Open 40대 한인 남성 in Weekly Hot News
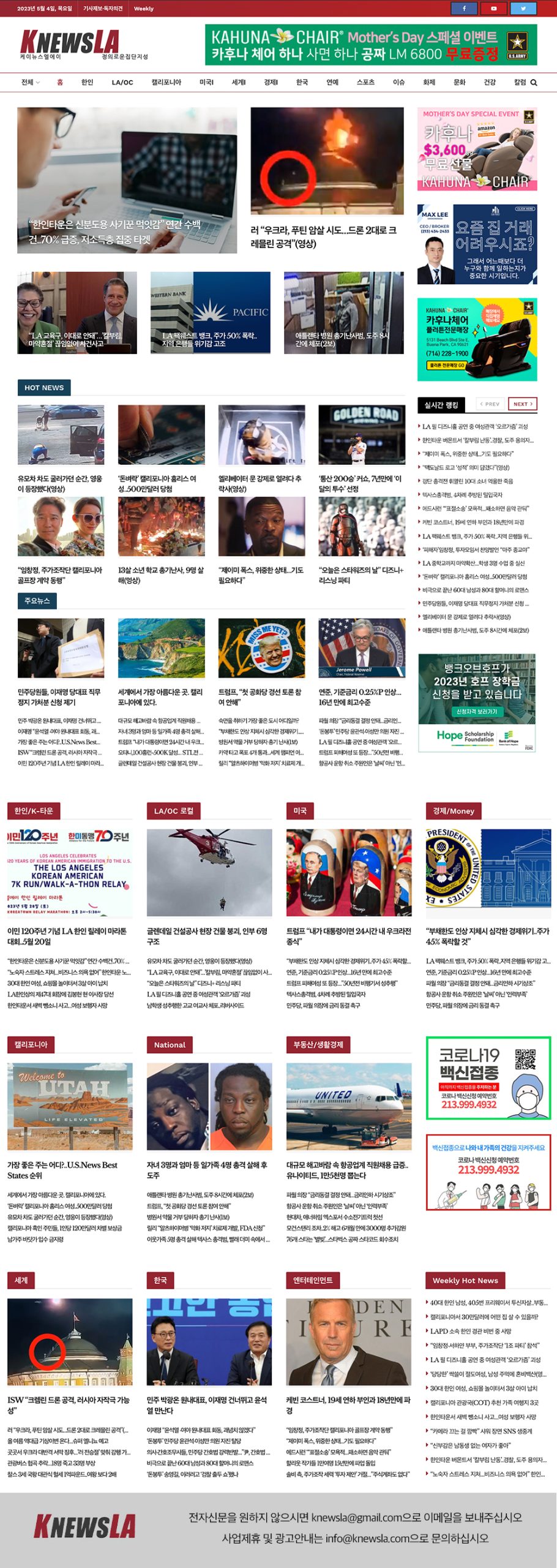Viewport: 557px width, 1568px height. click(488, 1303)
